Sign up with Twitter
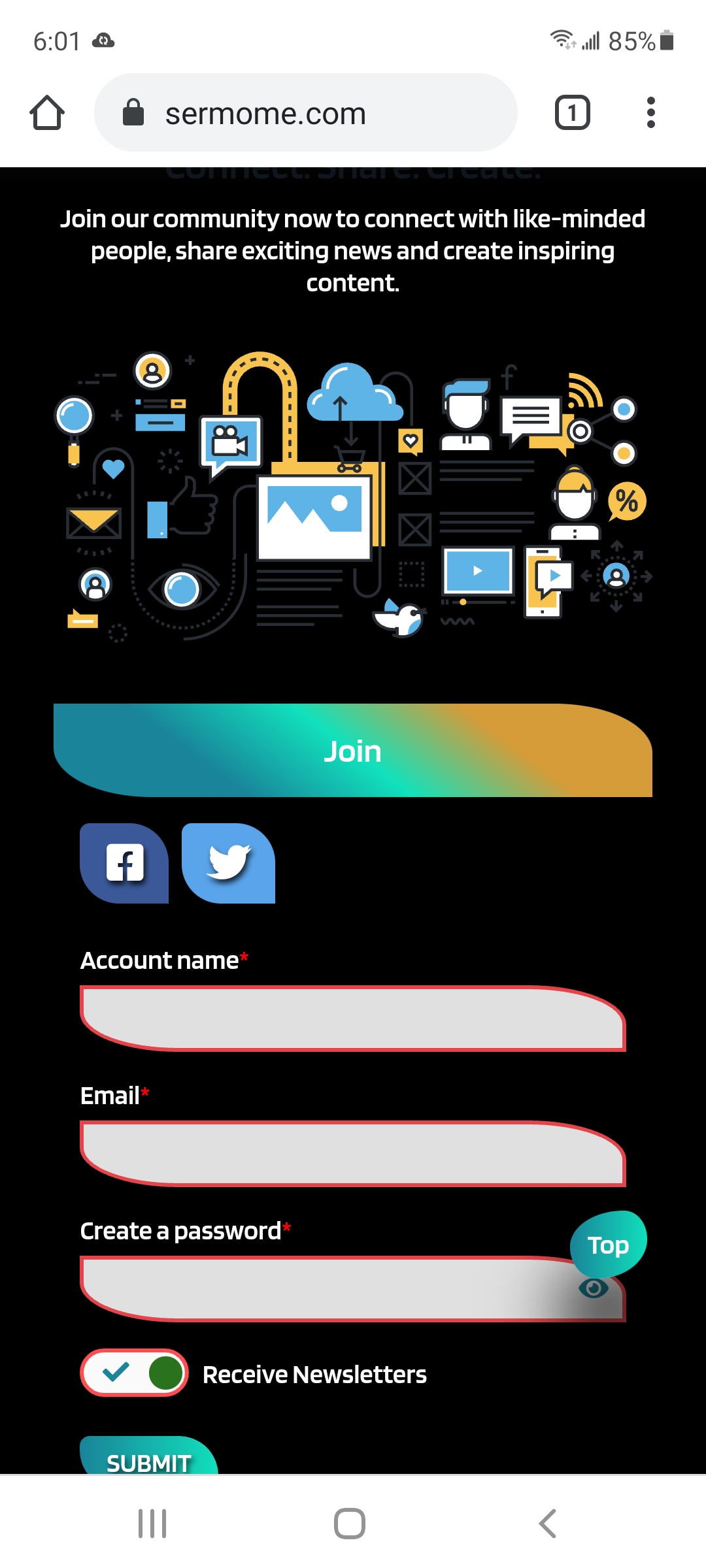706x1568 pixels. tap(228, 863)
